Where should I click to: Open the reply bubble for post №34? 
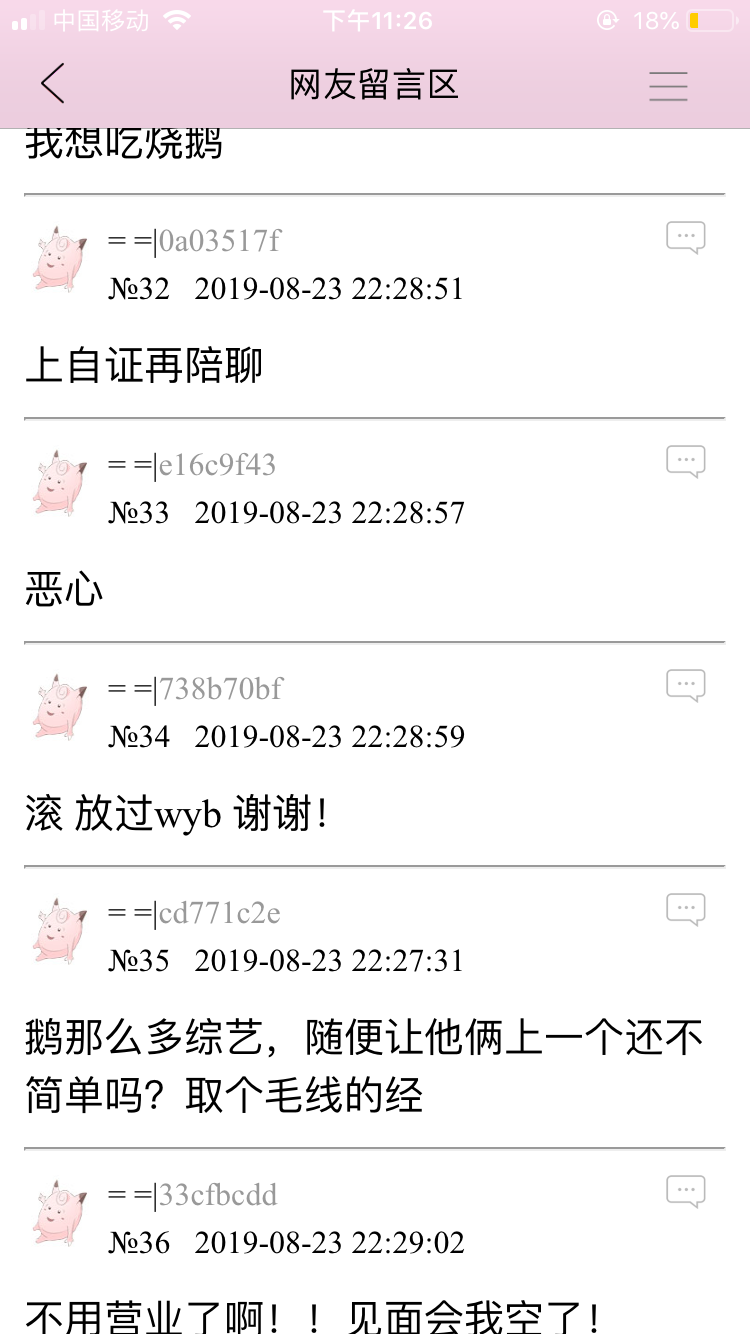pos(685,684)
